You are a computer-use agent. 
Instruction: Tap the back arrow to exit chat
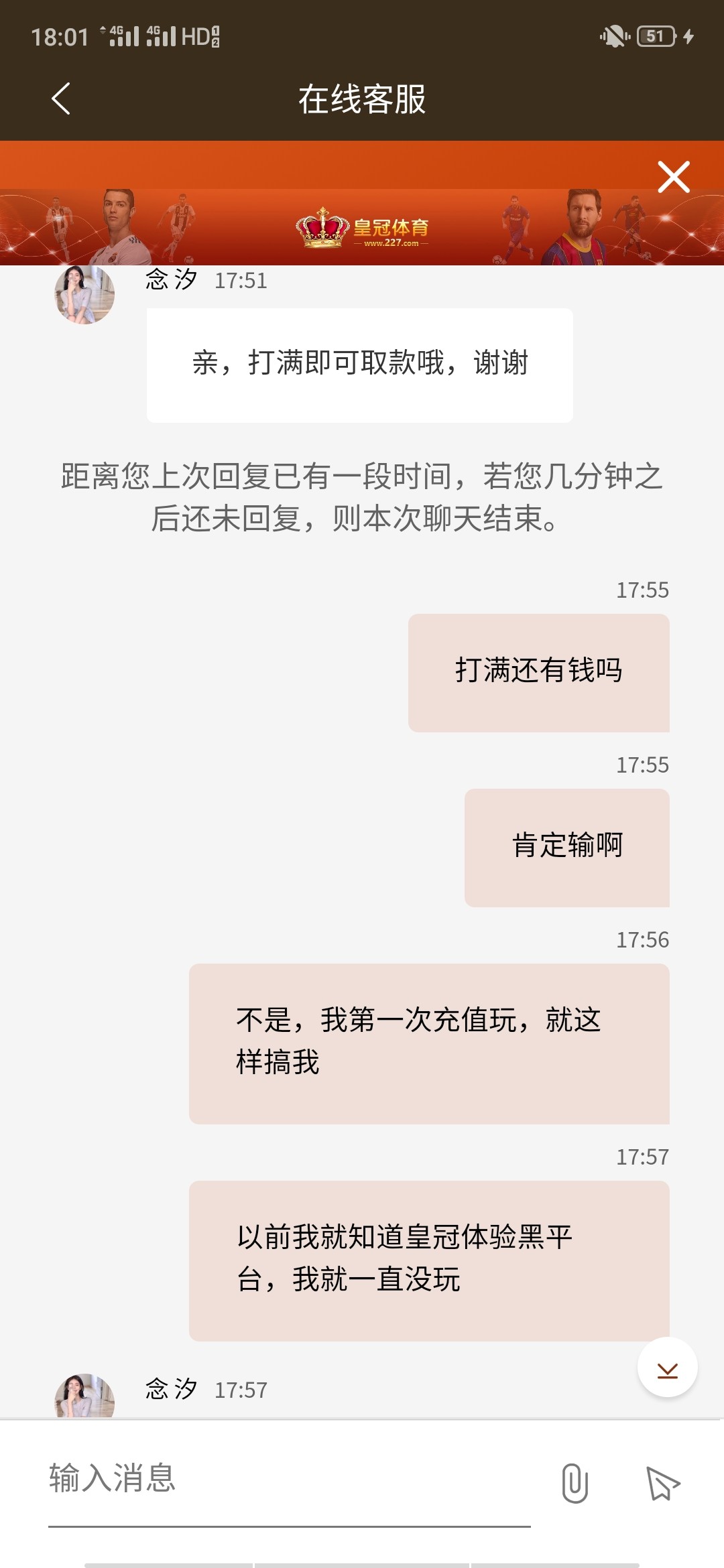(x=62, y=98)
